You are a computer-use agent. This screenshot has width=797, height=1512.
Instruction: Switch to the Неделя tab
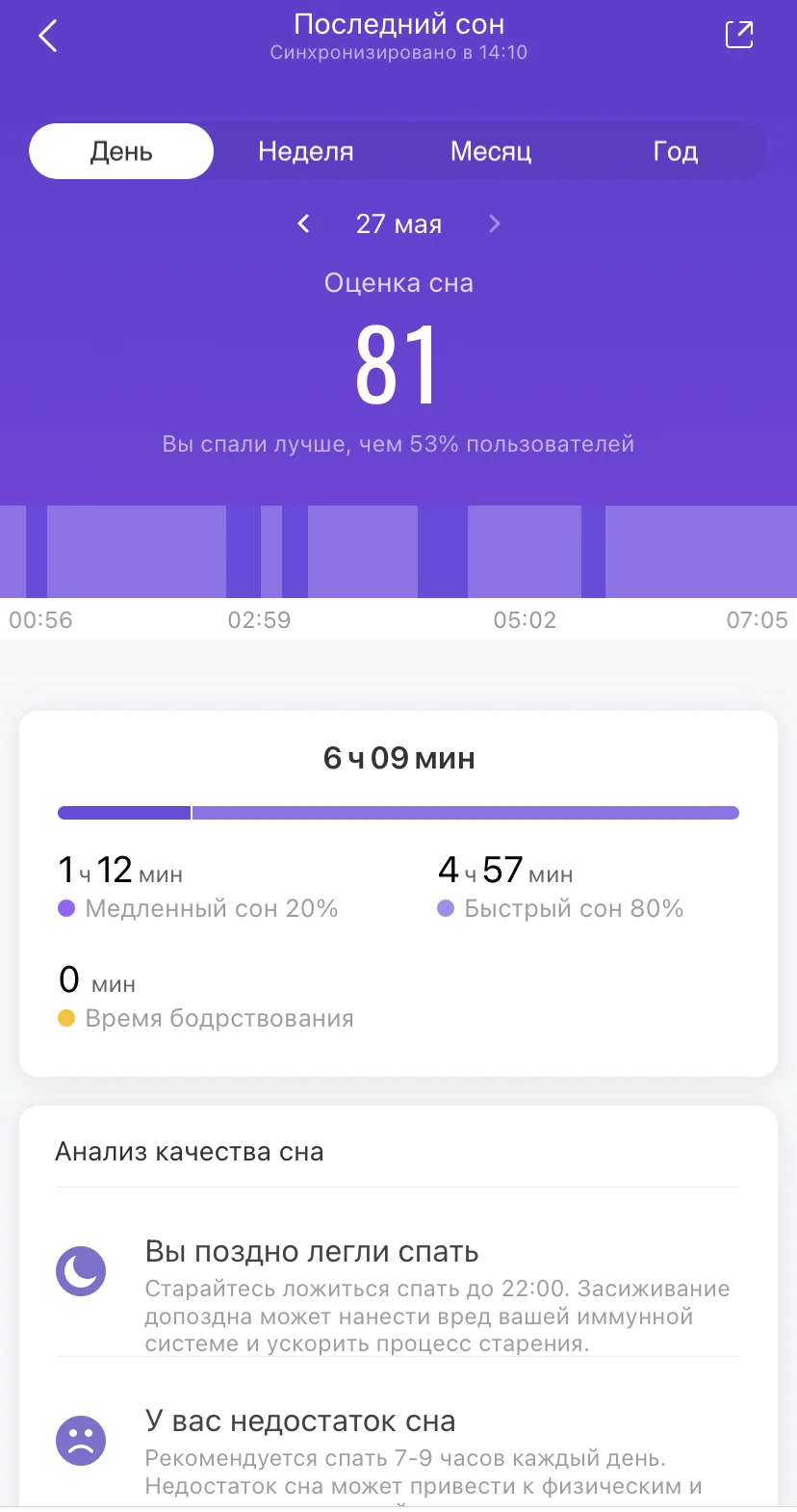click(306, 150)
